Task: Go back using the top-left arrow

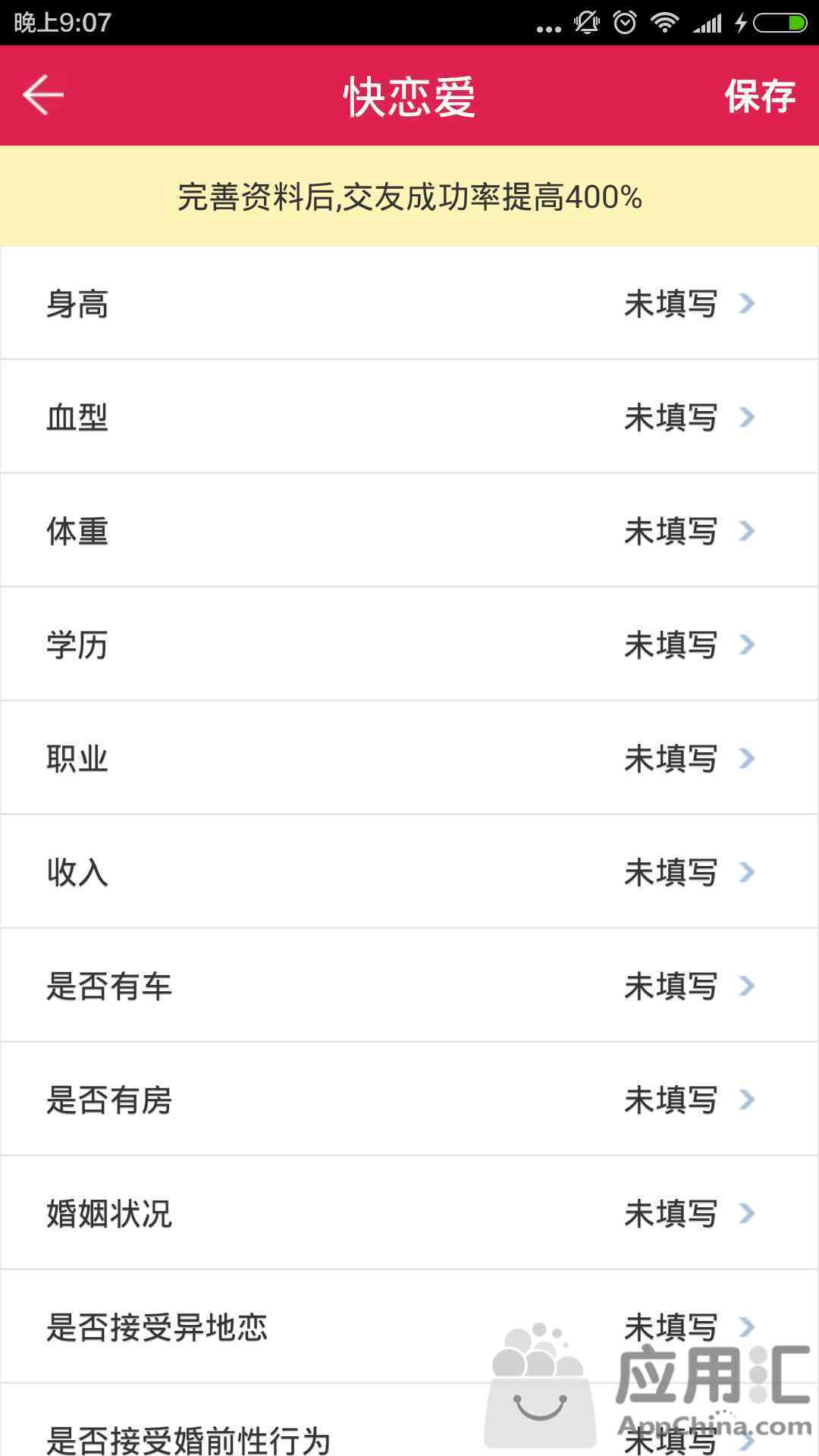Action: pos(43,96)
